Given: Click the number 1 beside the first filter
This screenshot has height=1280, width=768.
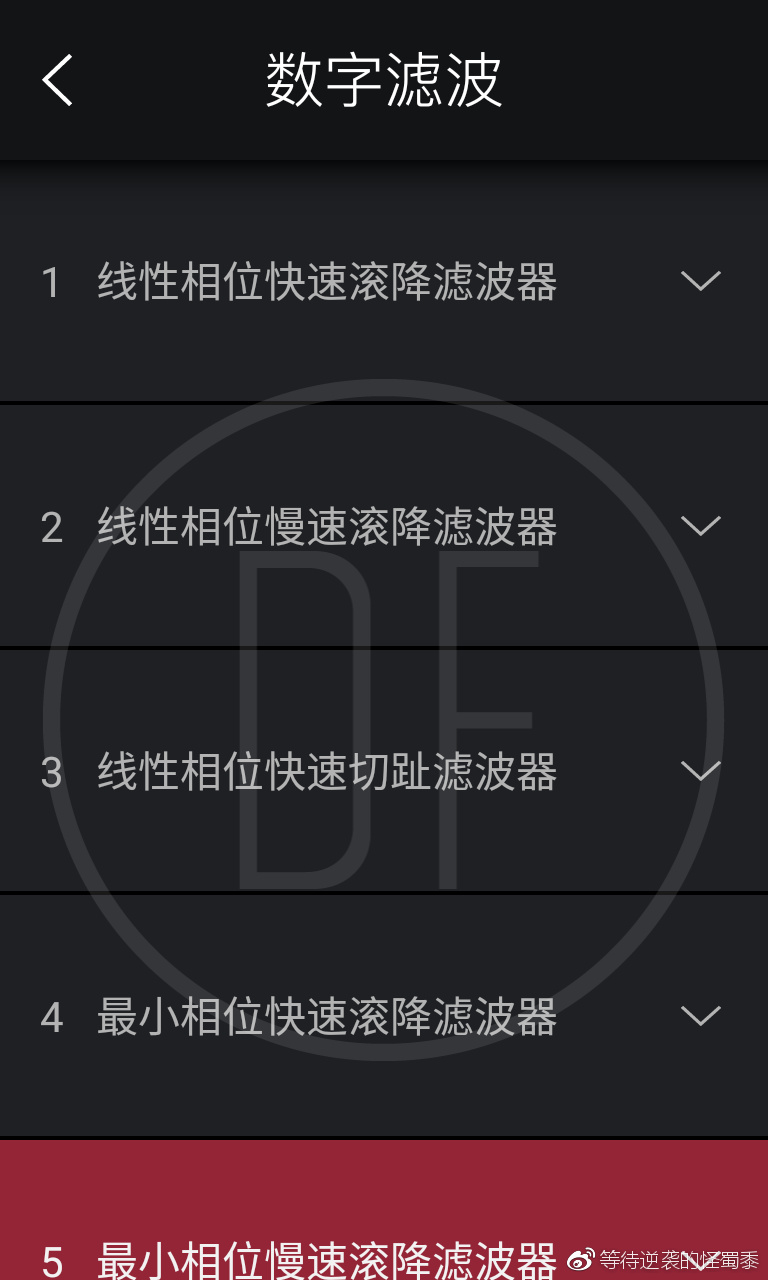Looking at the screenshot, I should [x=51, y=282].
